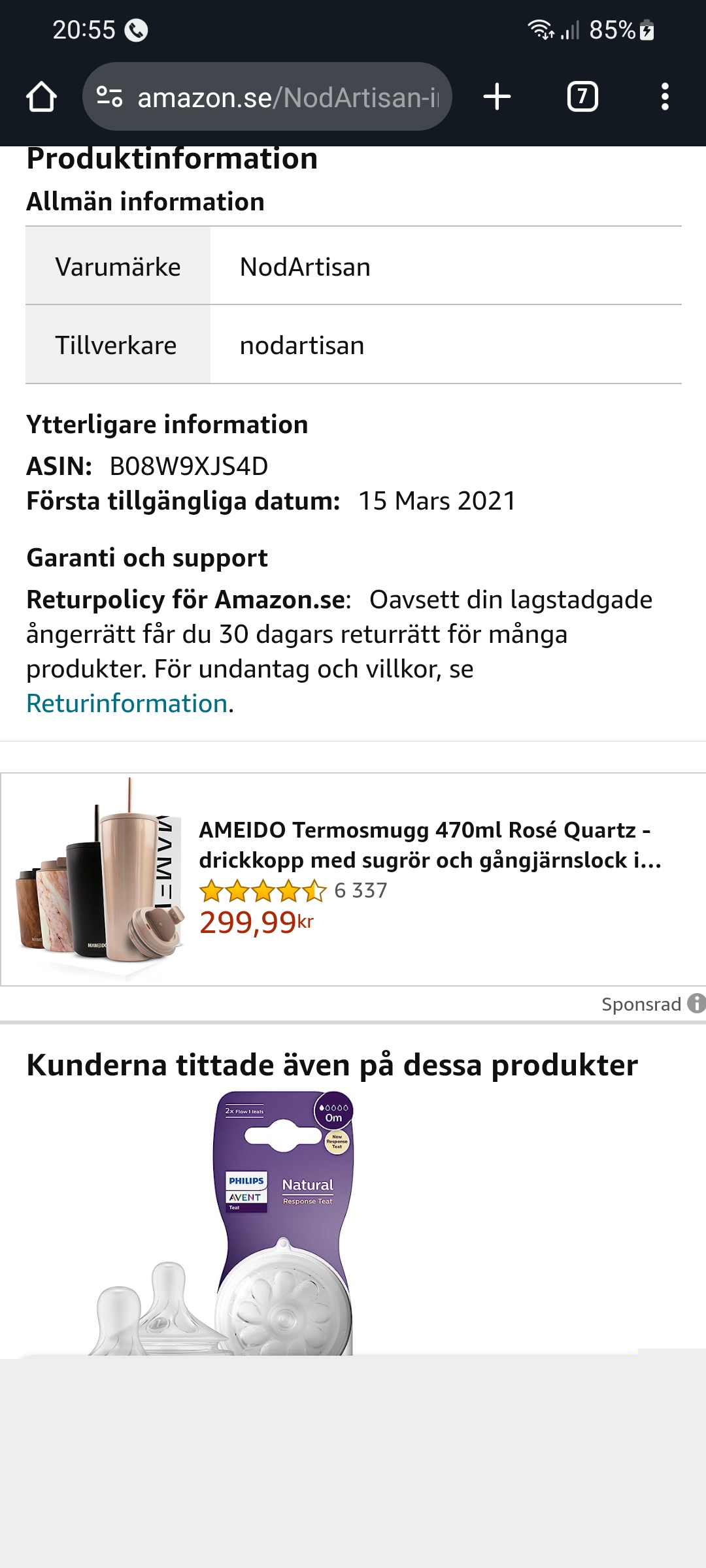The height and width of the screenshot is (1568, 706).
Task: Tap the amazon.se address bar
Action: pyautogui.click(x=288, y=97)
